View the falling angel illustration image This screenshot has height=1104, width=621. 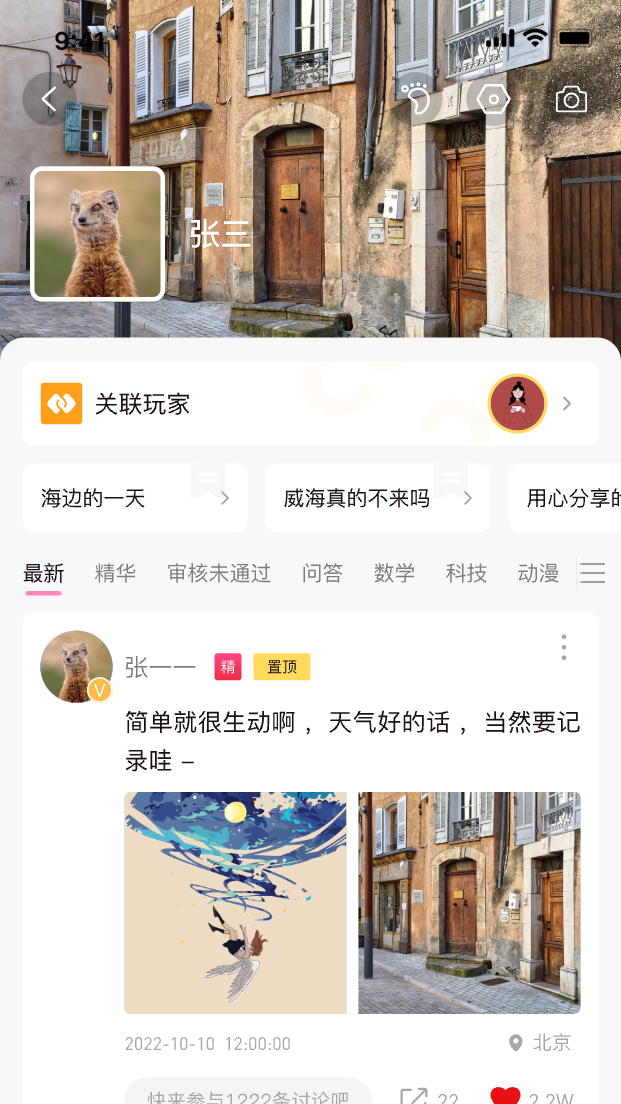click(235, 903)
